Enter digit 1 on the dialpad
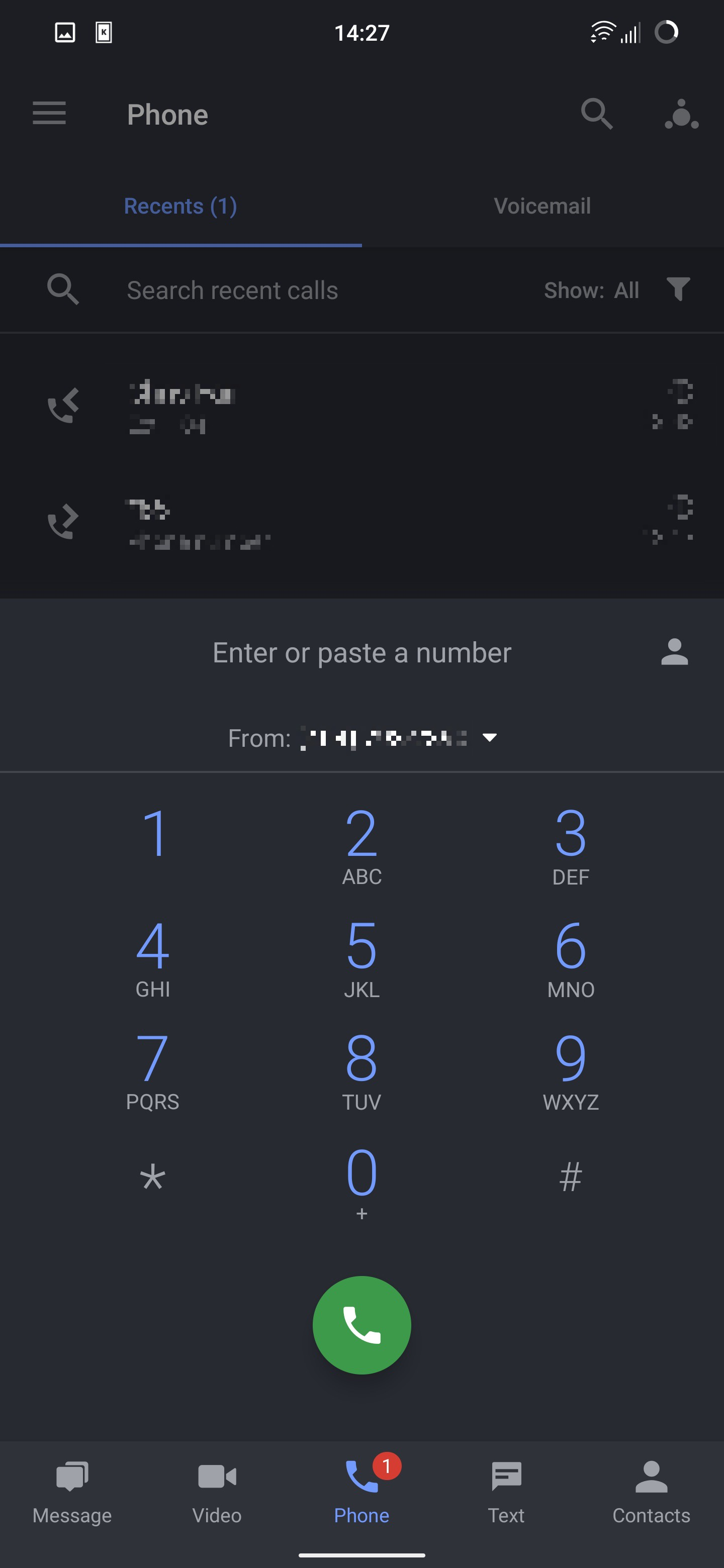Image resolution: width=724 pixels, height=1568 pixels. [x=153, y=844]
